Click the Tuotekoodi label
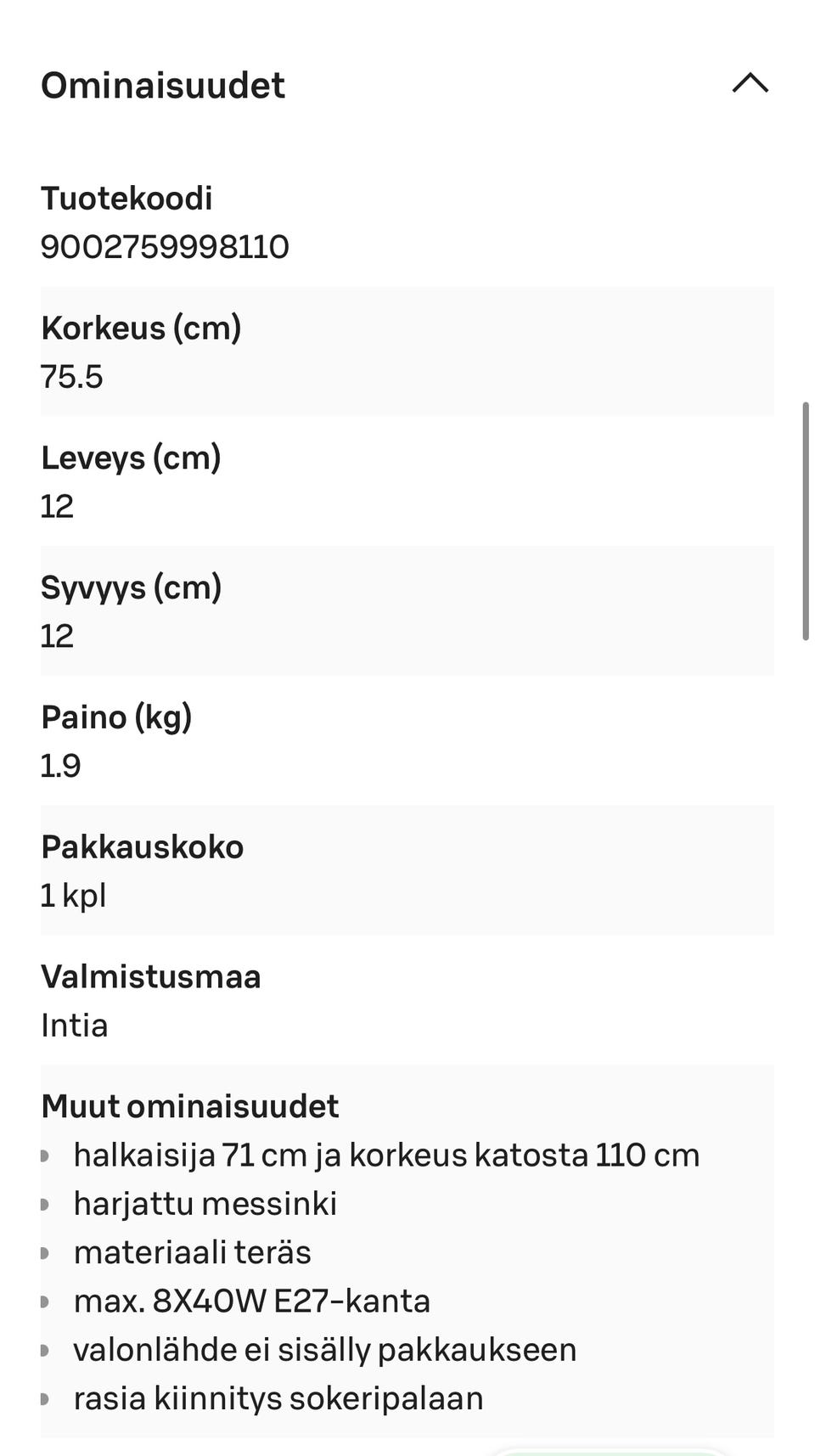The width and height of the screenshot is (815, 1456). 126,199
